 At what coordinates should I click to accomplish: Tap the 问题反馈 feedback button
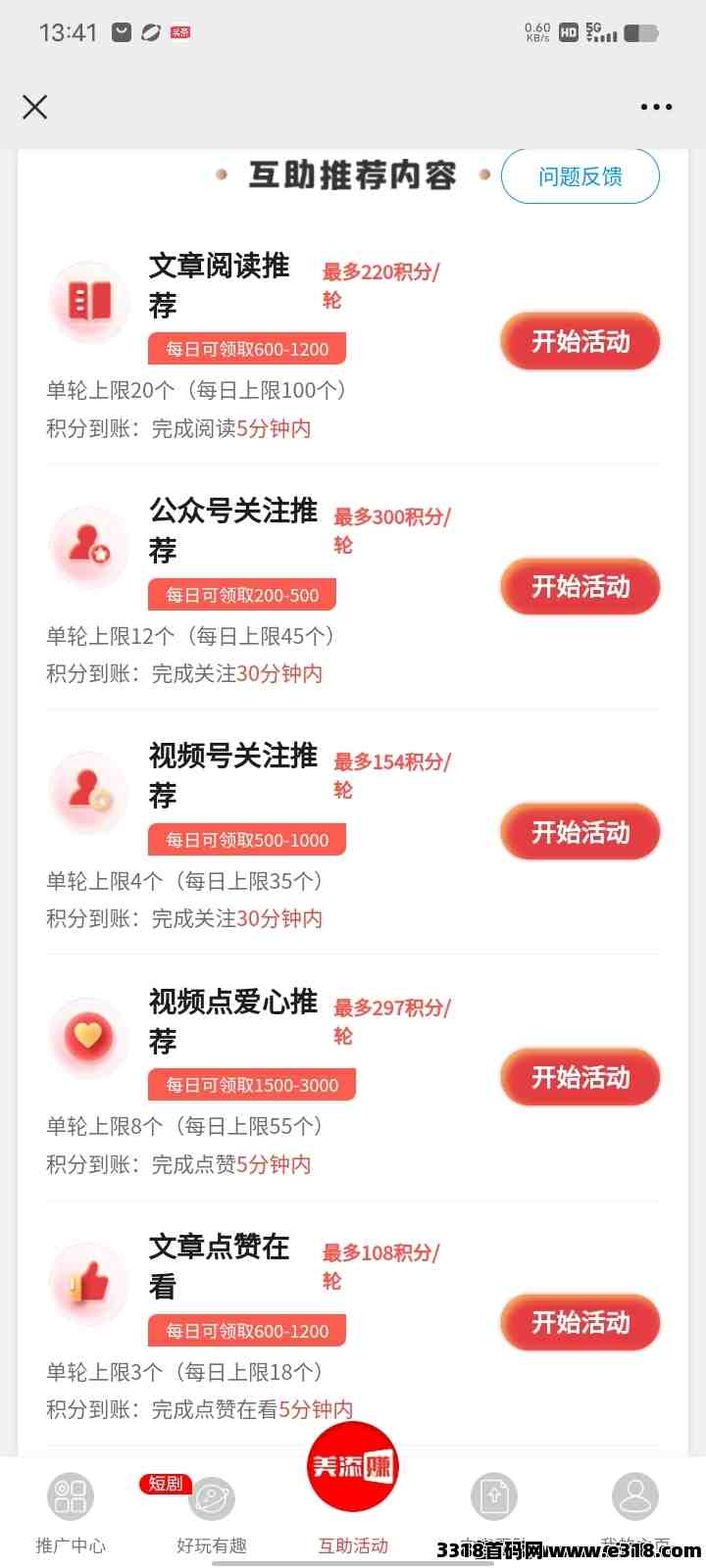click(x=580, y=176)
